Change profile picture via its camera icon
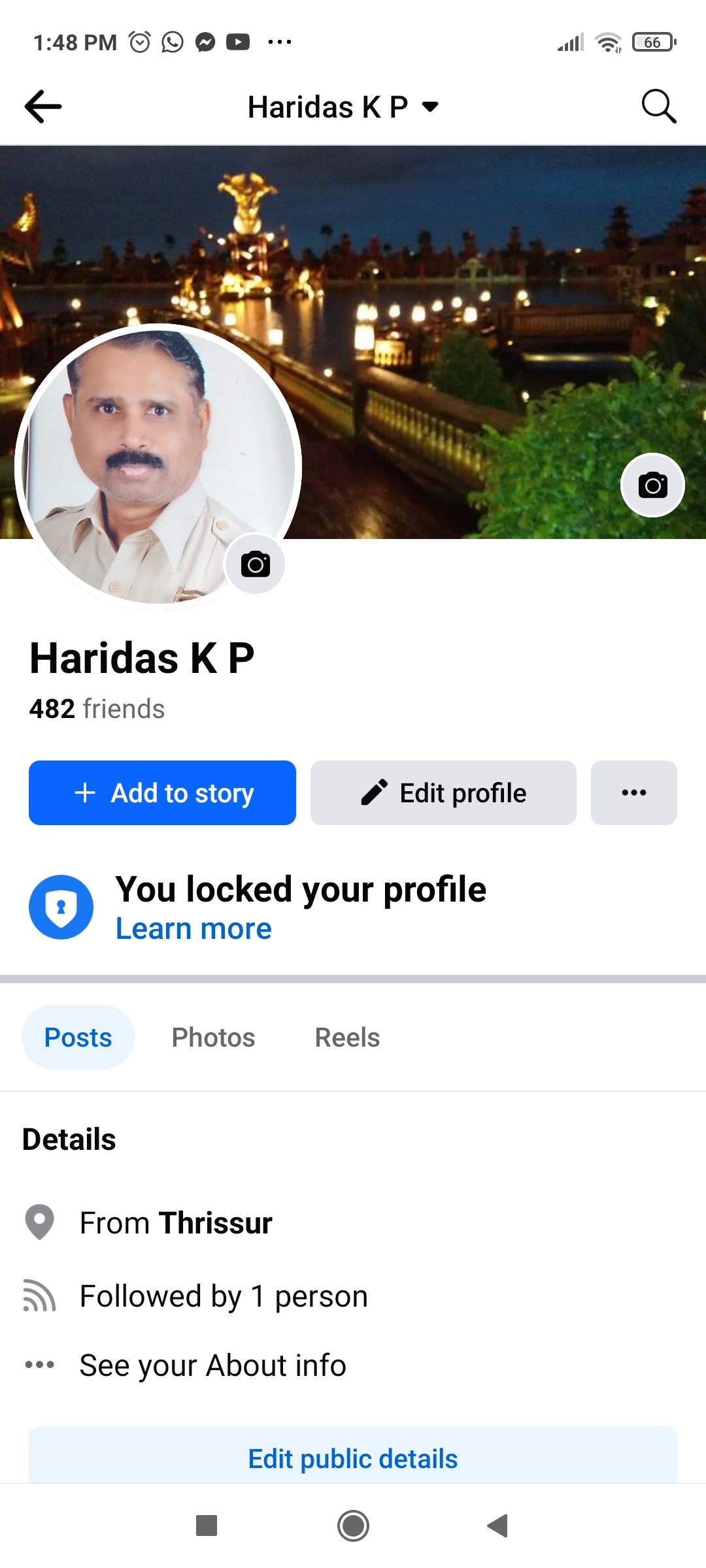The image size is (706, 1568). [255, 564]
